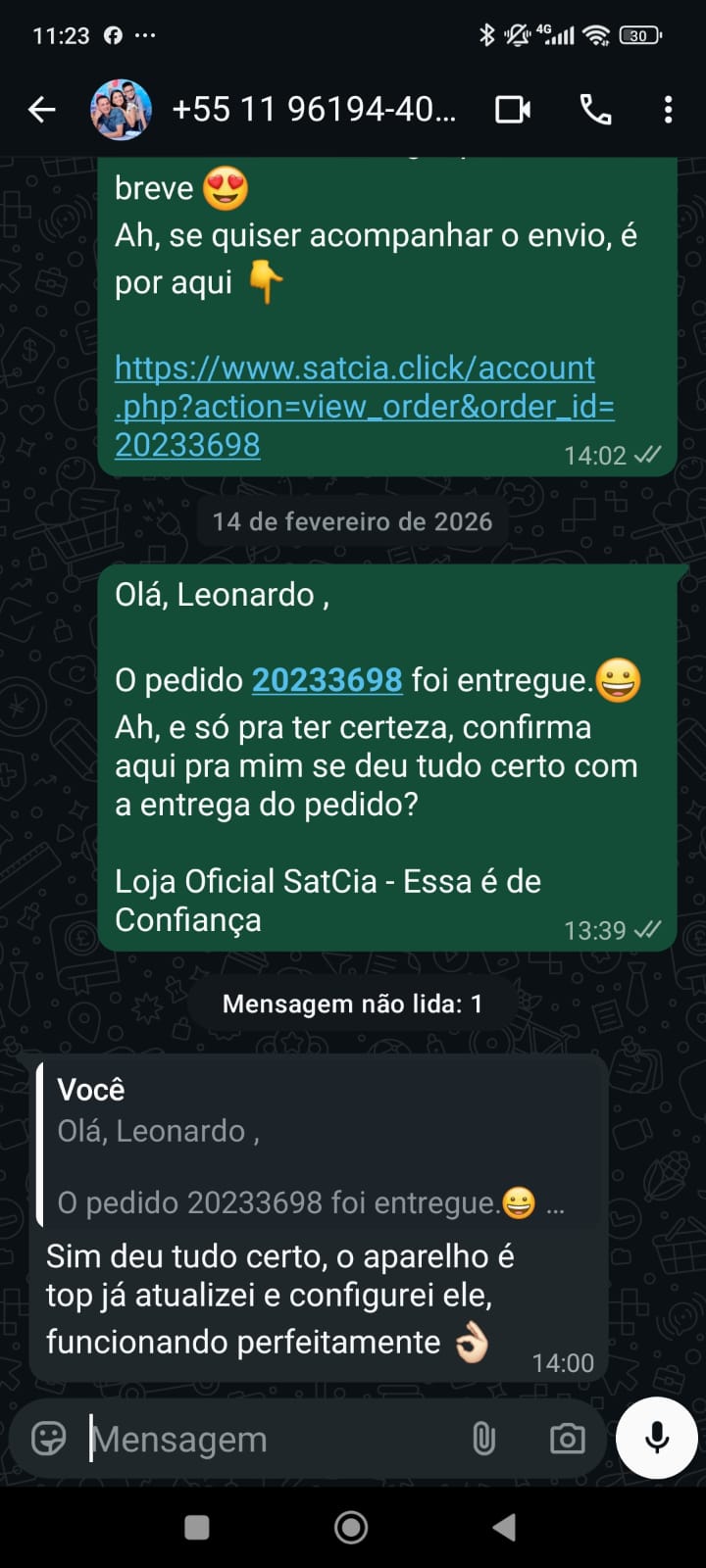Open the emoji picker
Screen dimensions: 706x1568
click(x=48, y=1439)
